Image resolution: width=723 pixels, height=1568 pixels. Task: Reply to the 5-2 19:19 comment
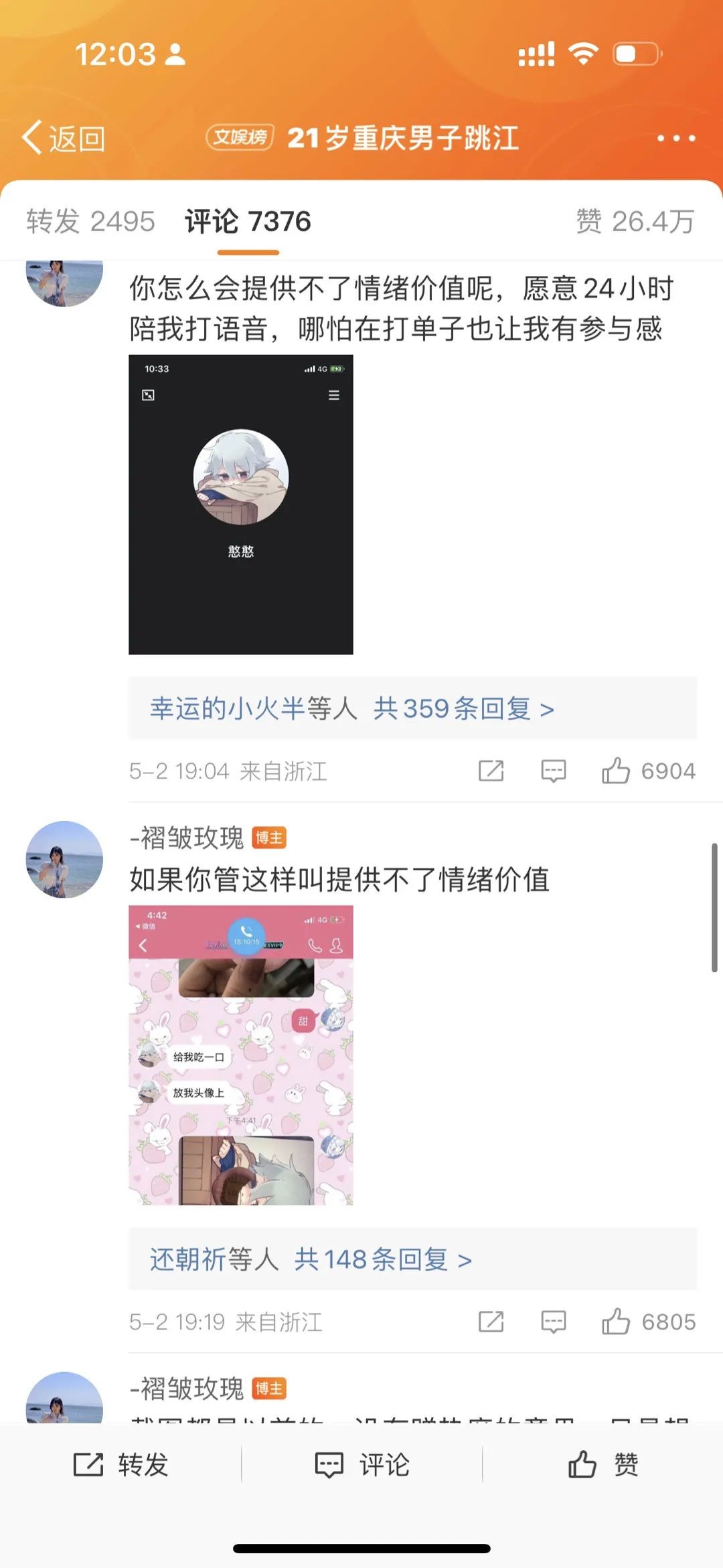point(553,1322)
